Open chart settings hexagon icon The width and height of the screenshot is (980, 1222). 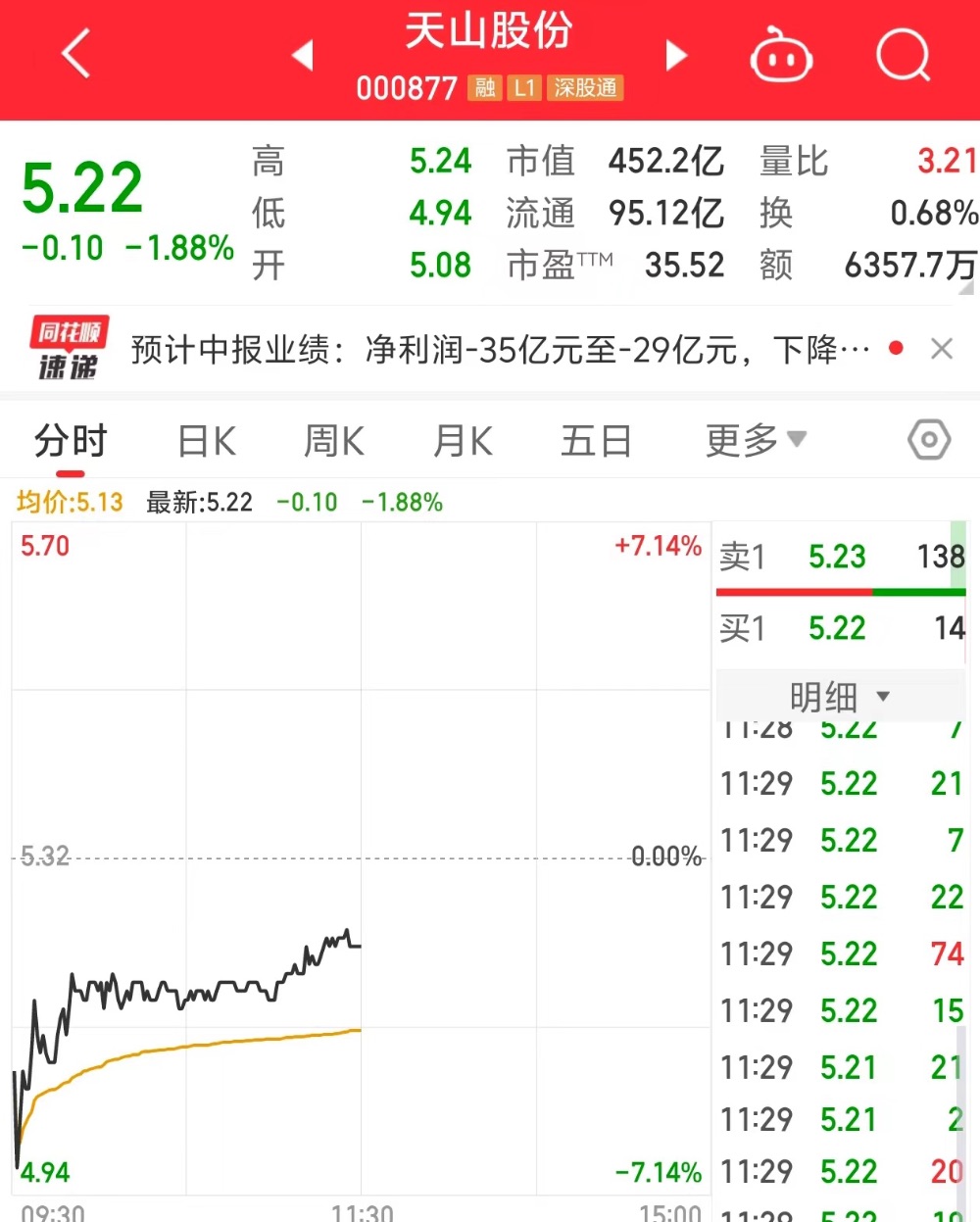click(928, 440)
